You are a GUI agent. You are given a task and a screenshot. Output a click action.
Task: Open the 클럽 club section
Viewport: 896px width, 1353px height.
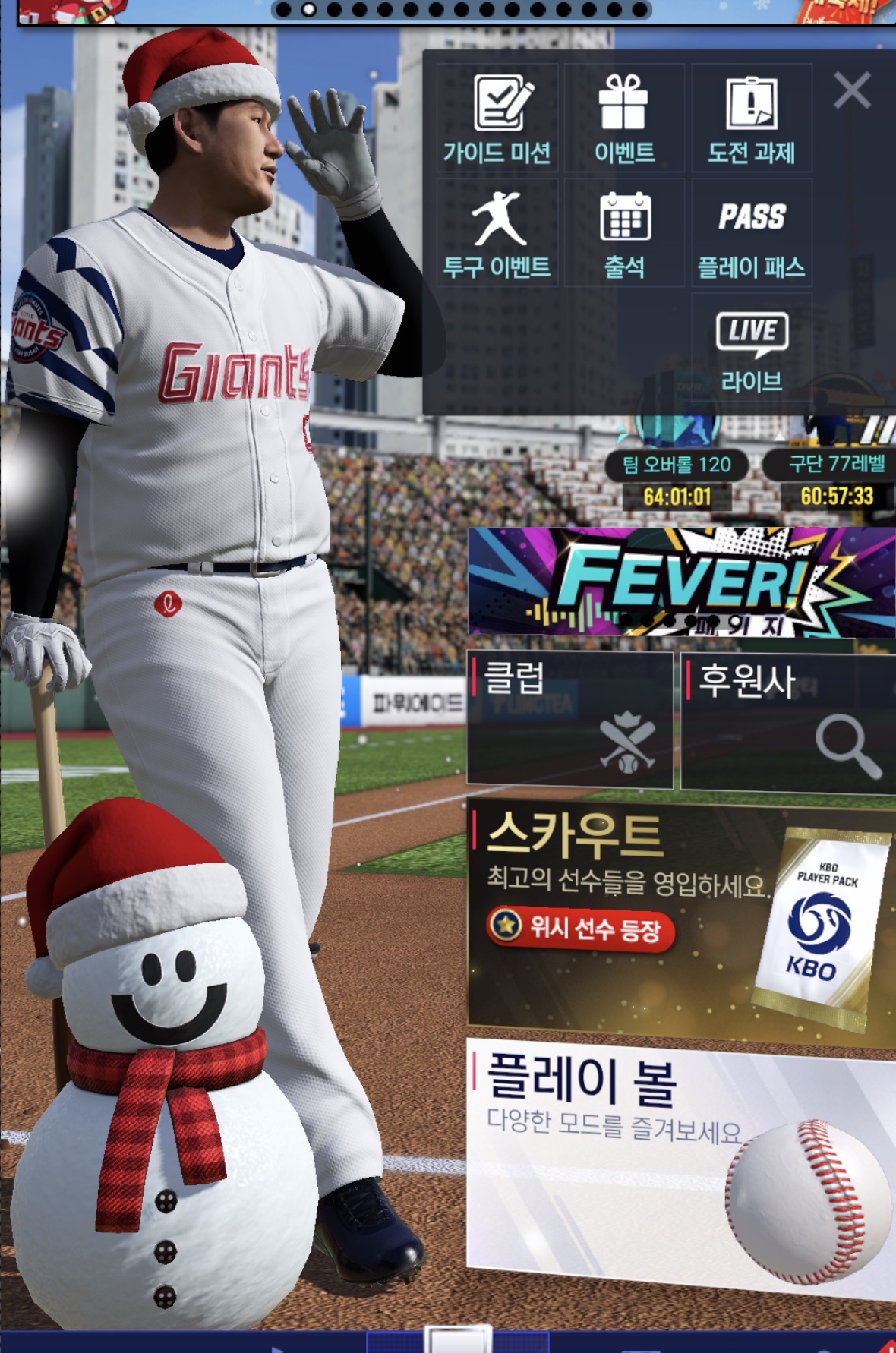[x=569, y=718]
